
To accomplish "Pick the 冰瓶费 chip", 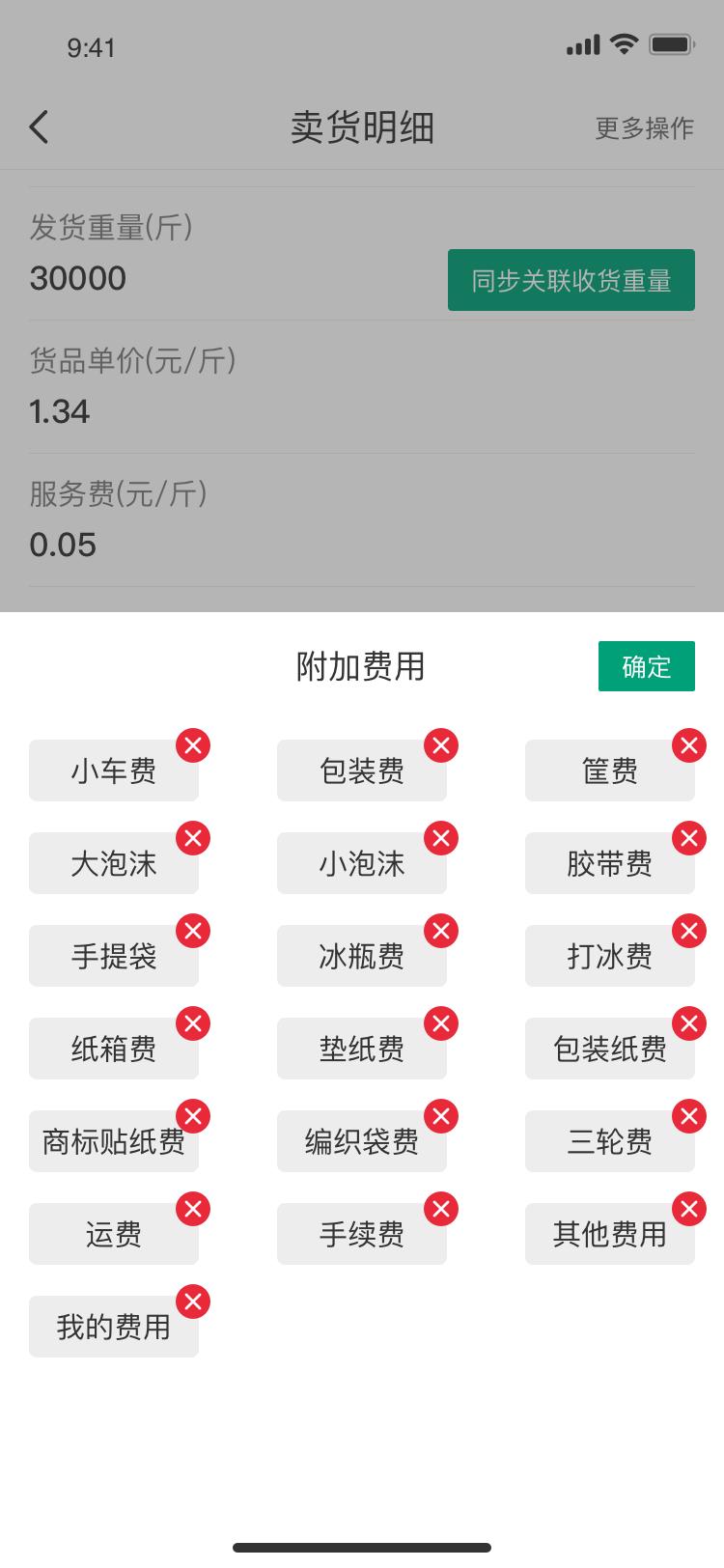I will (362, 956).
